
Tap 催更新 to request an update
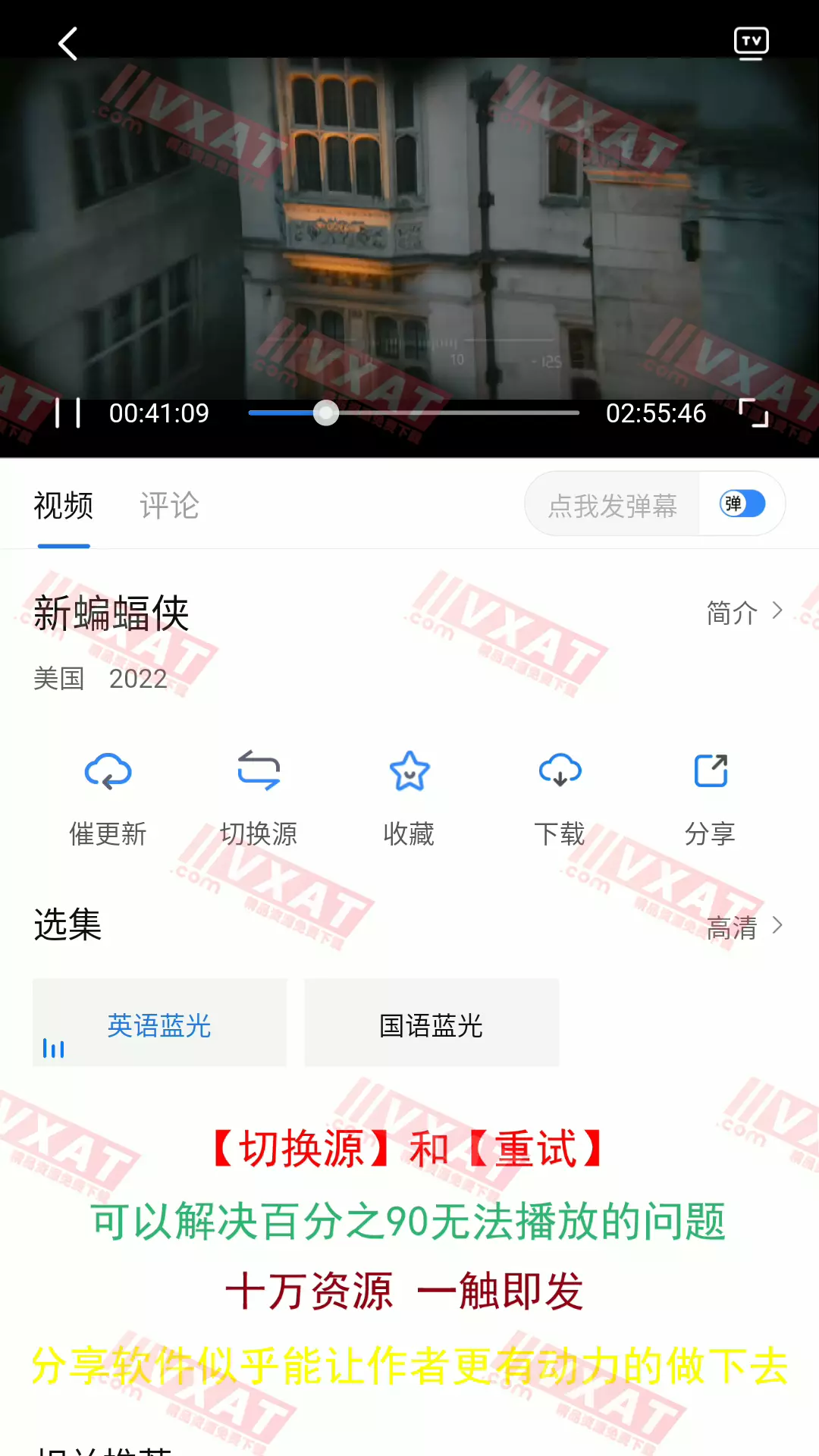coord(108,796)
